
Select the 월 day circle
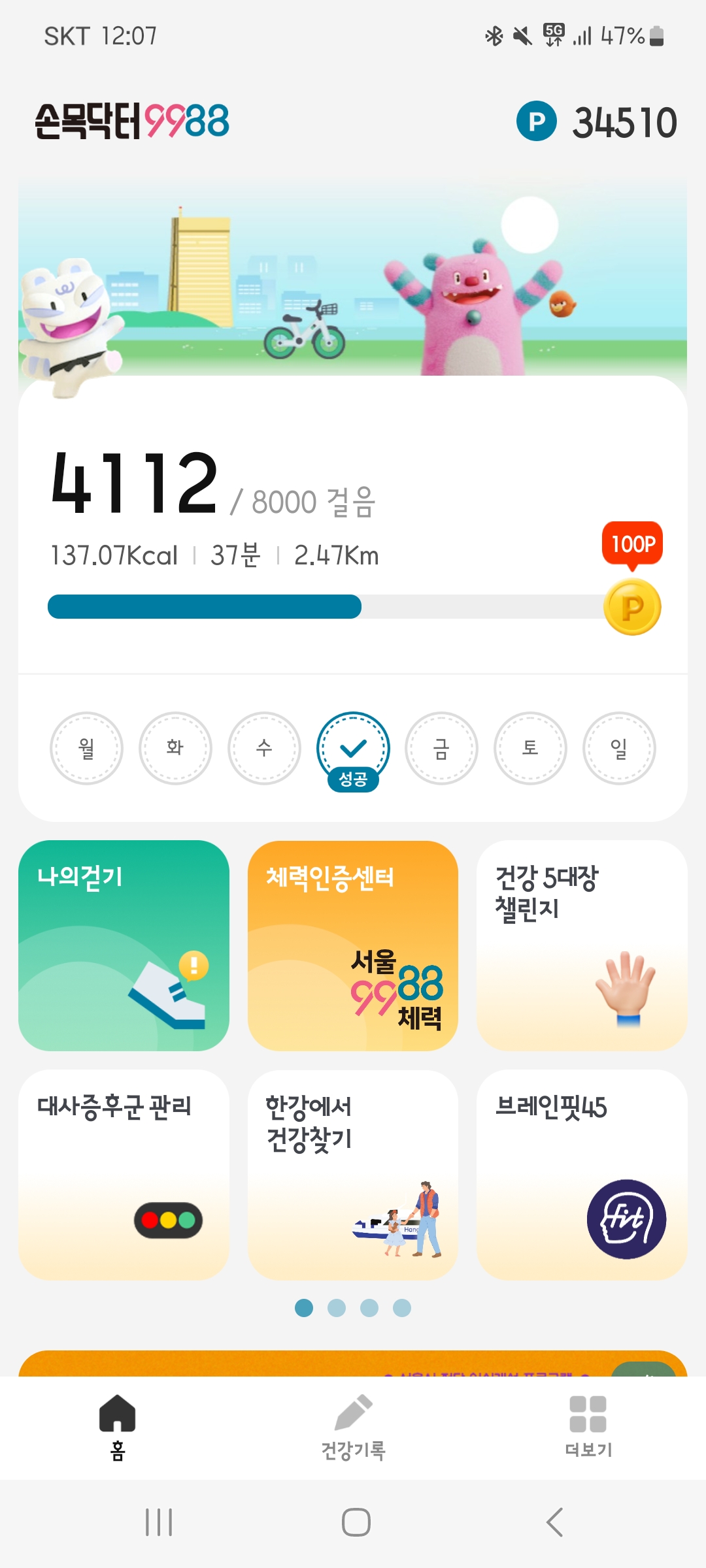[86, 748]
